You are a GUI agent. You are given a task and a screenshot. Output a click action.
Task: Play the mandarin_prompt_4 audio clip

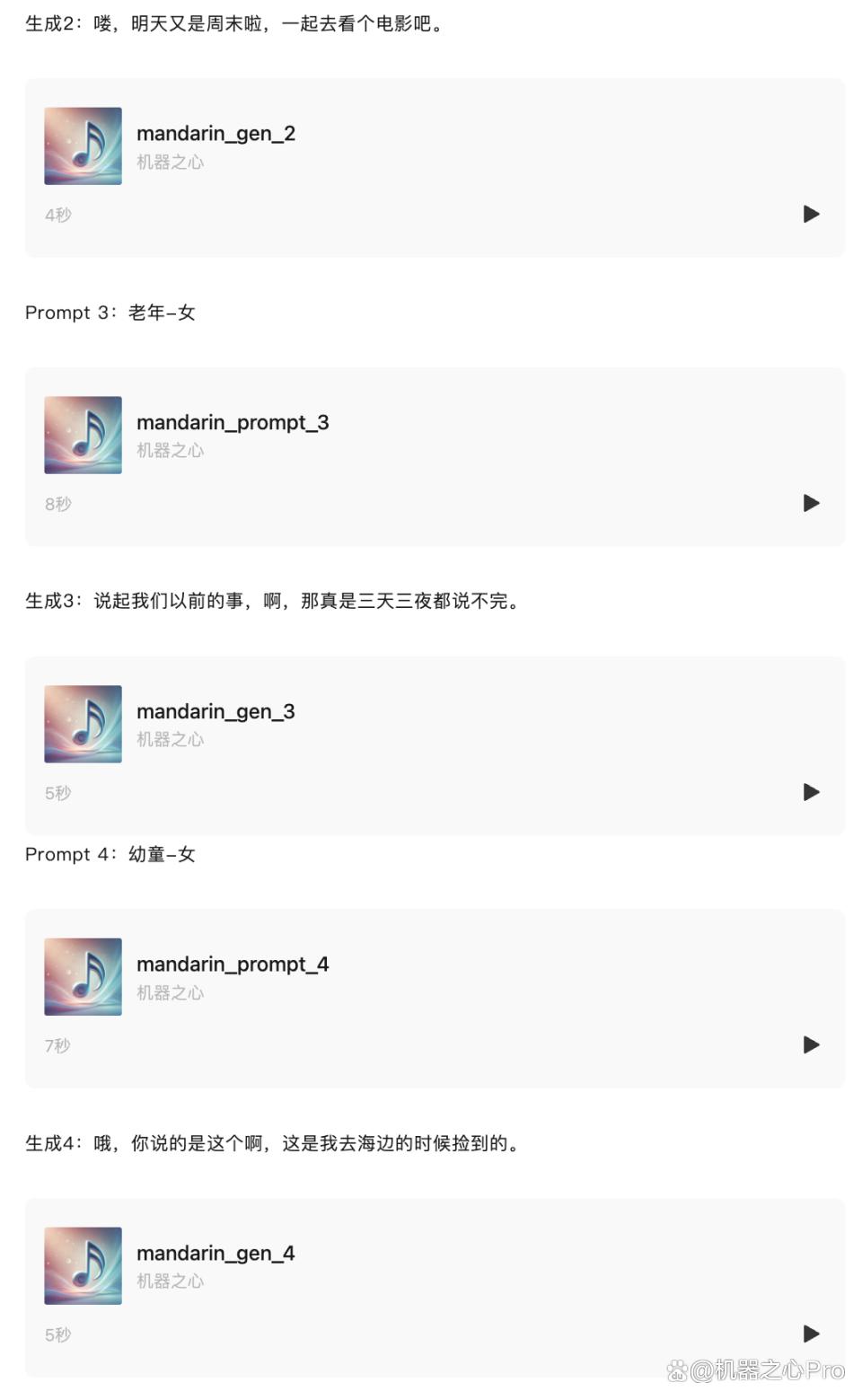pos(811,1044)
